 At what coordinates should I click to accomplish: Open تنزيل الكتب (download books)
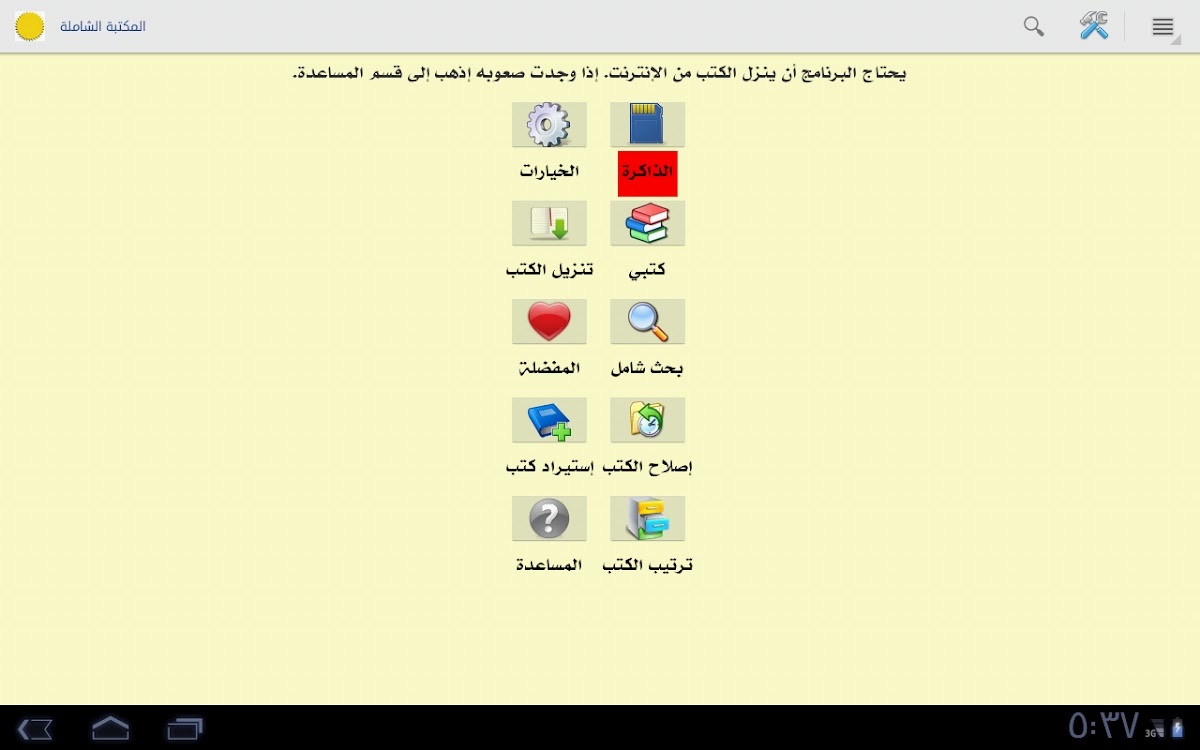(x=549, y=224)
